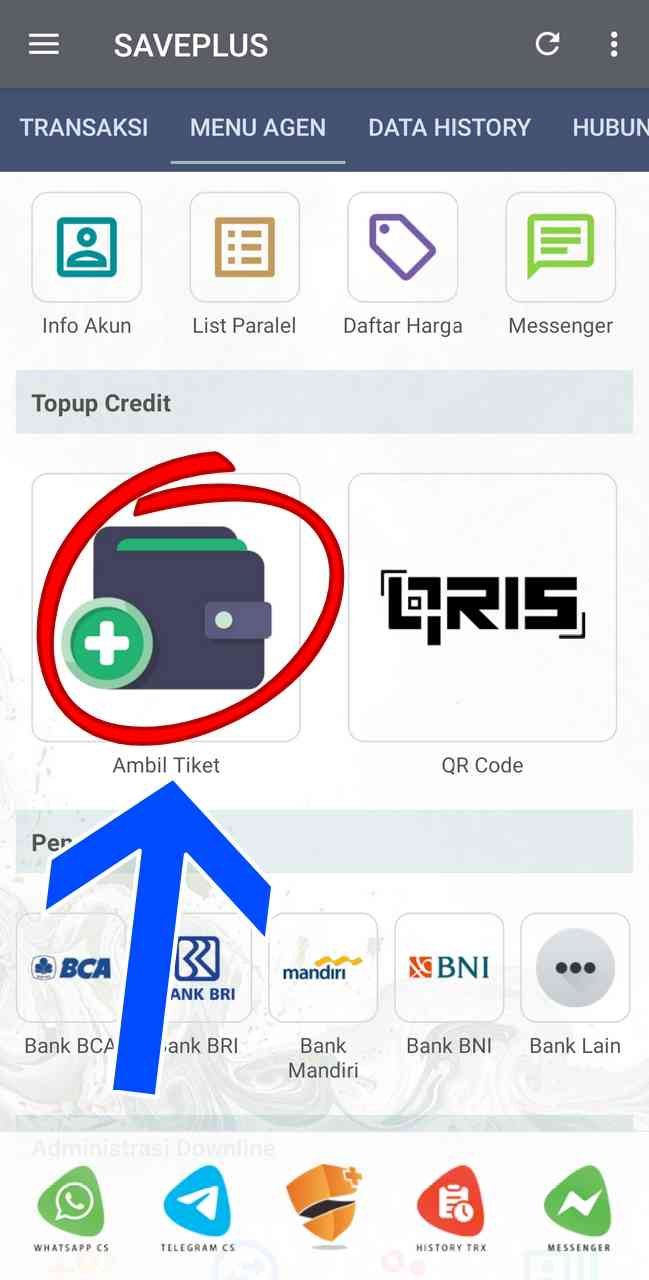Choose QR Code QRIS topup
Screen dimensions: 649x1280
pyautogui.click(x=482, y=608)
